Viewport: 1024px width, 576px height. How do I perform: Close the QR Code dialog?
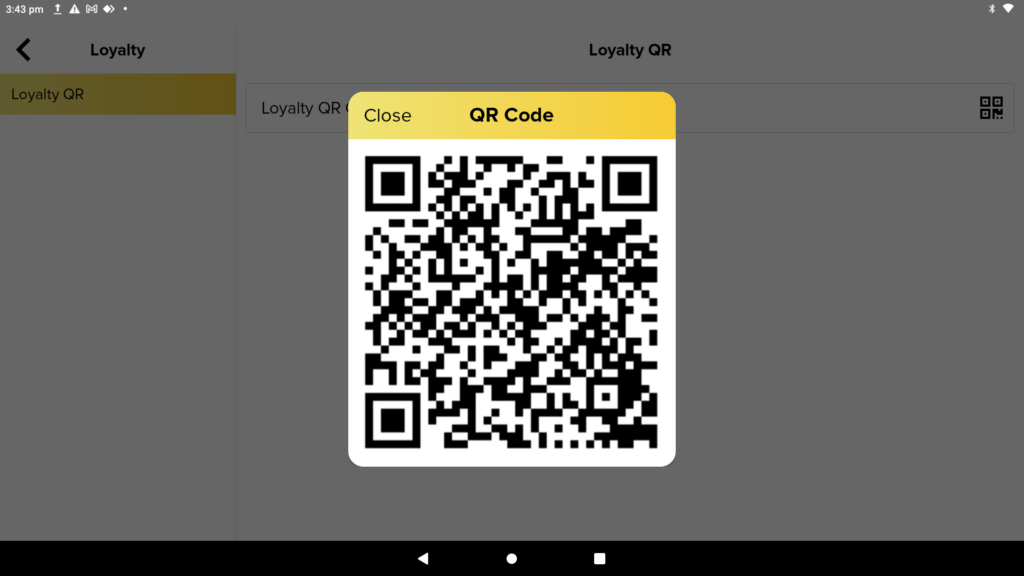pos(387,116)
